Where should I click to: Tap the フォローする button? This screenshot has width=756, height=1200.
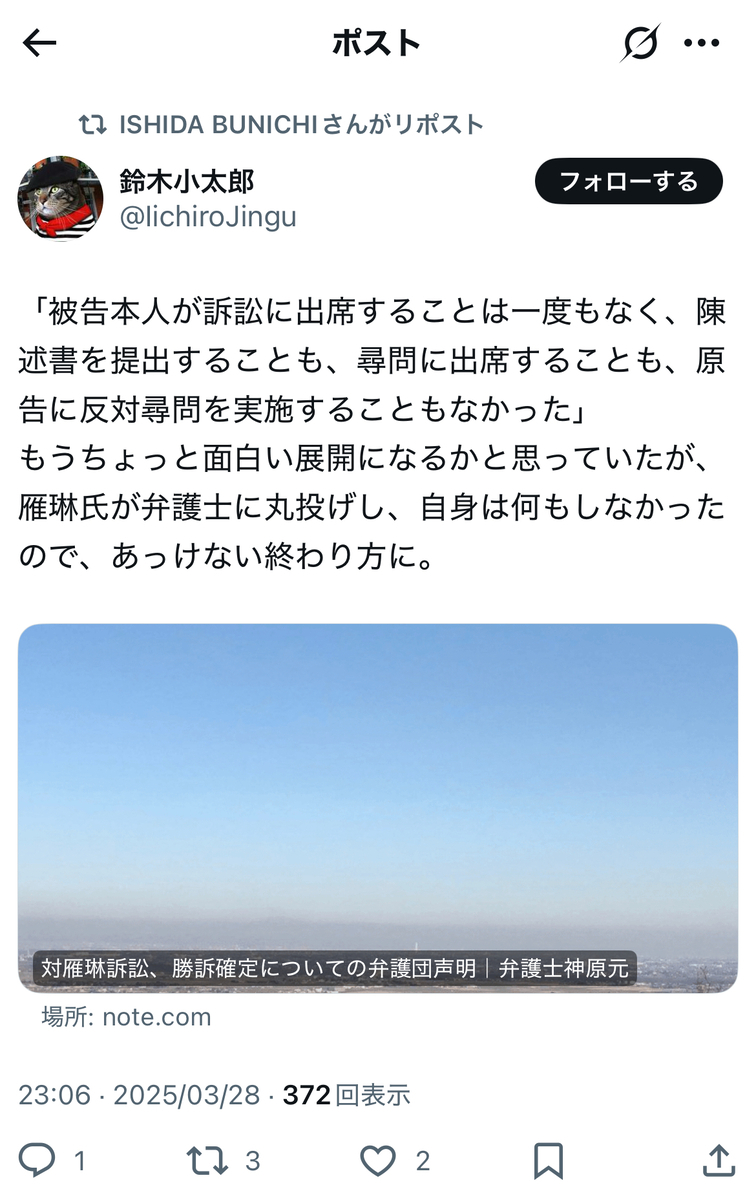628,181
